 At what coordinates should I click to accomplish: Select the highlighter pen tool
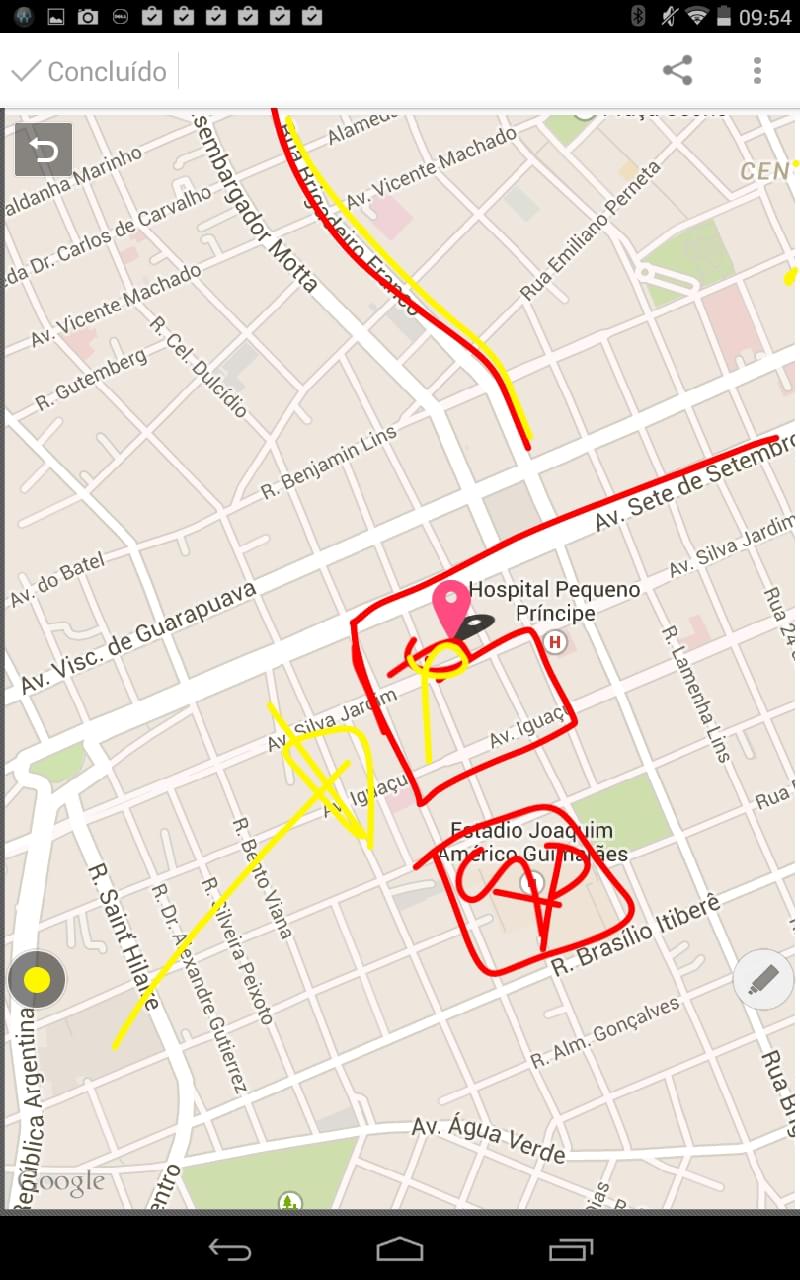pyautogui.click(x=763, y=979)
